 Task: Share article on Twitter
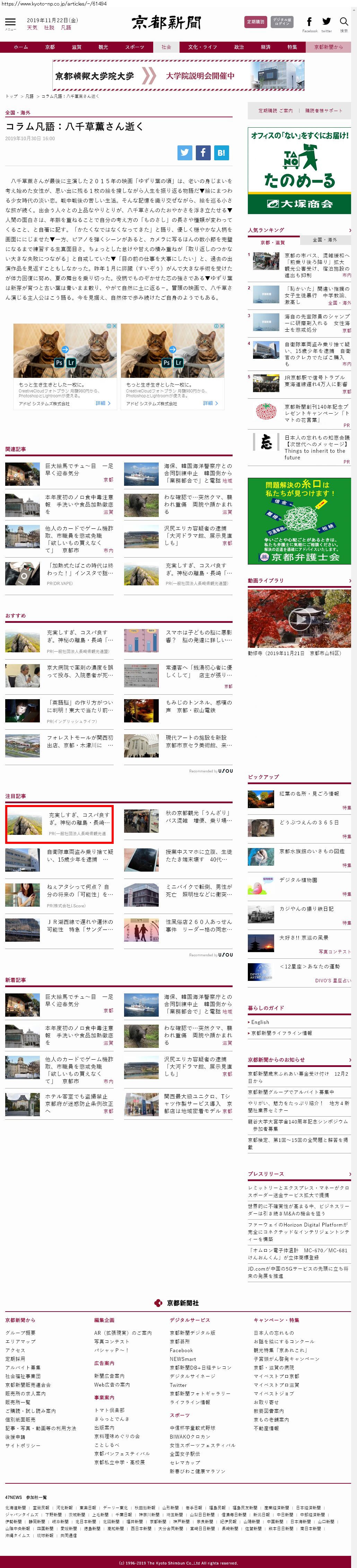coord(185,153)
